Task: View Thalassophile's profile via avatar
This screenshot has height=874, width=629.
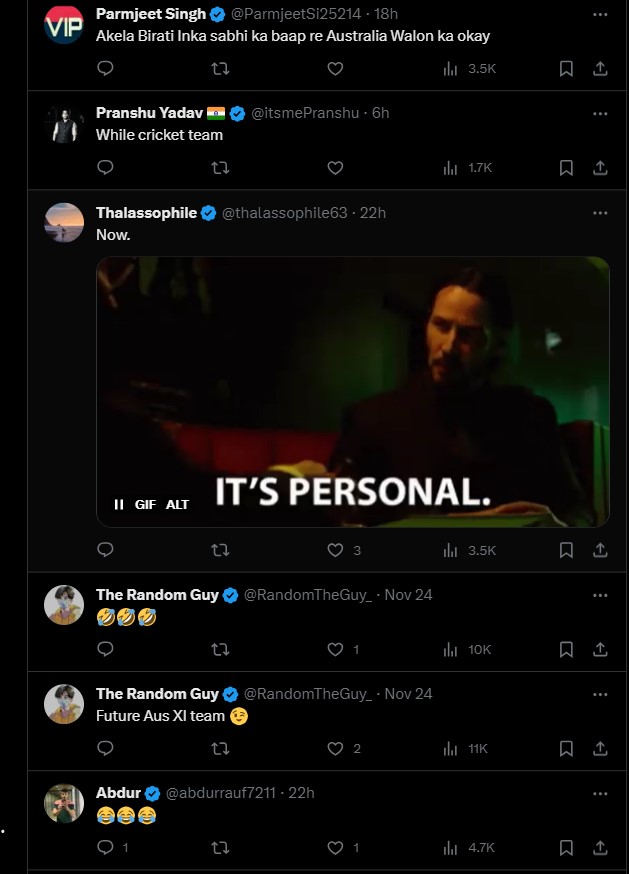Action: point(64,222)
